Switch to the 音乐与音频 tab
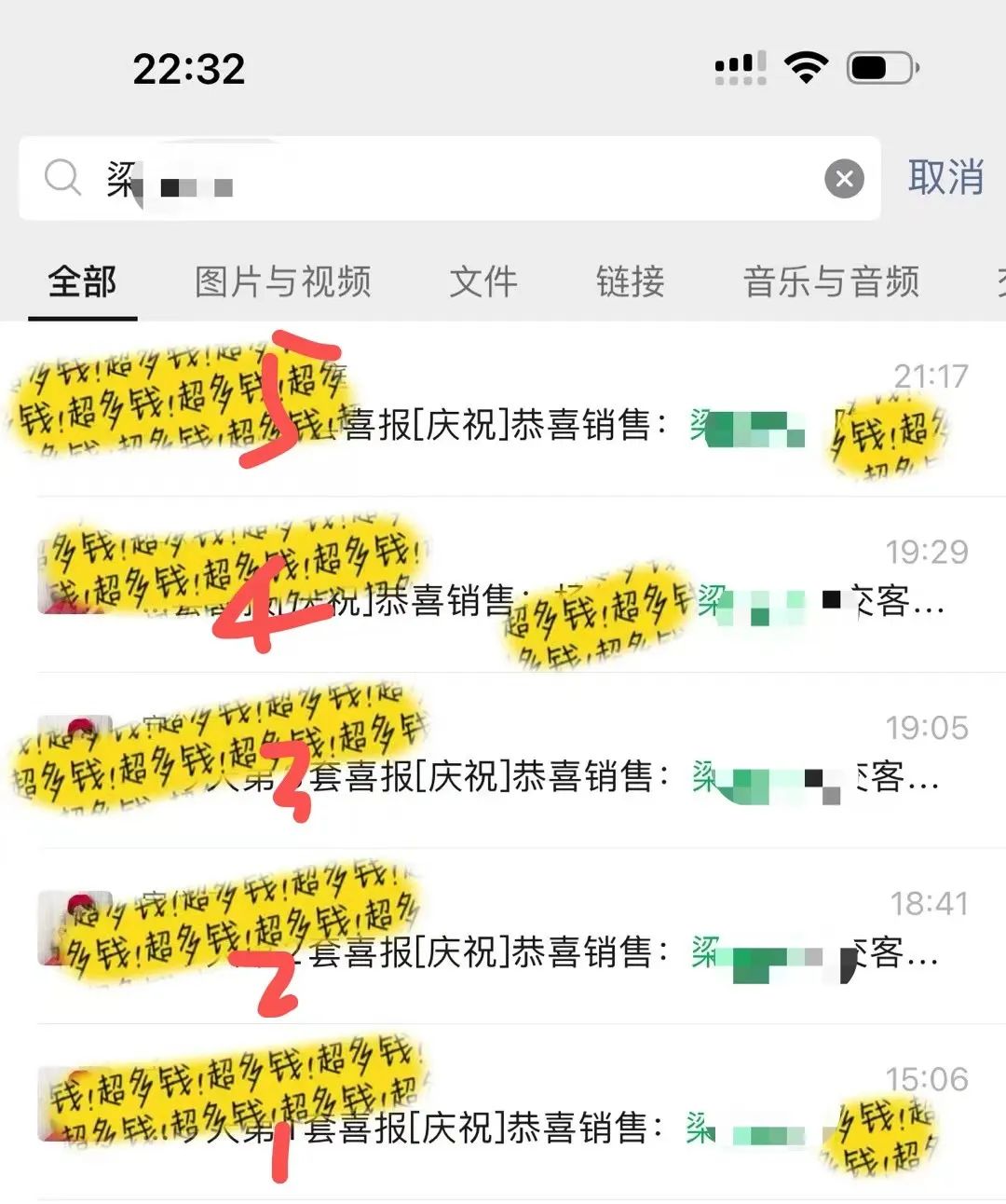 tap(831, 281)
